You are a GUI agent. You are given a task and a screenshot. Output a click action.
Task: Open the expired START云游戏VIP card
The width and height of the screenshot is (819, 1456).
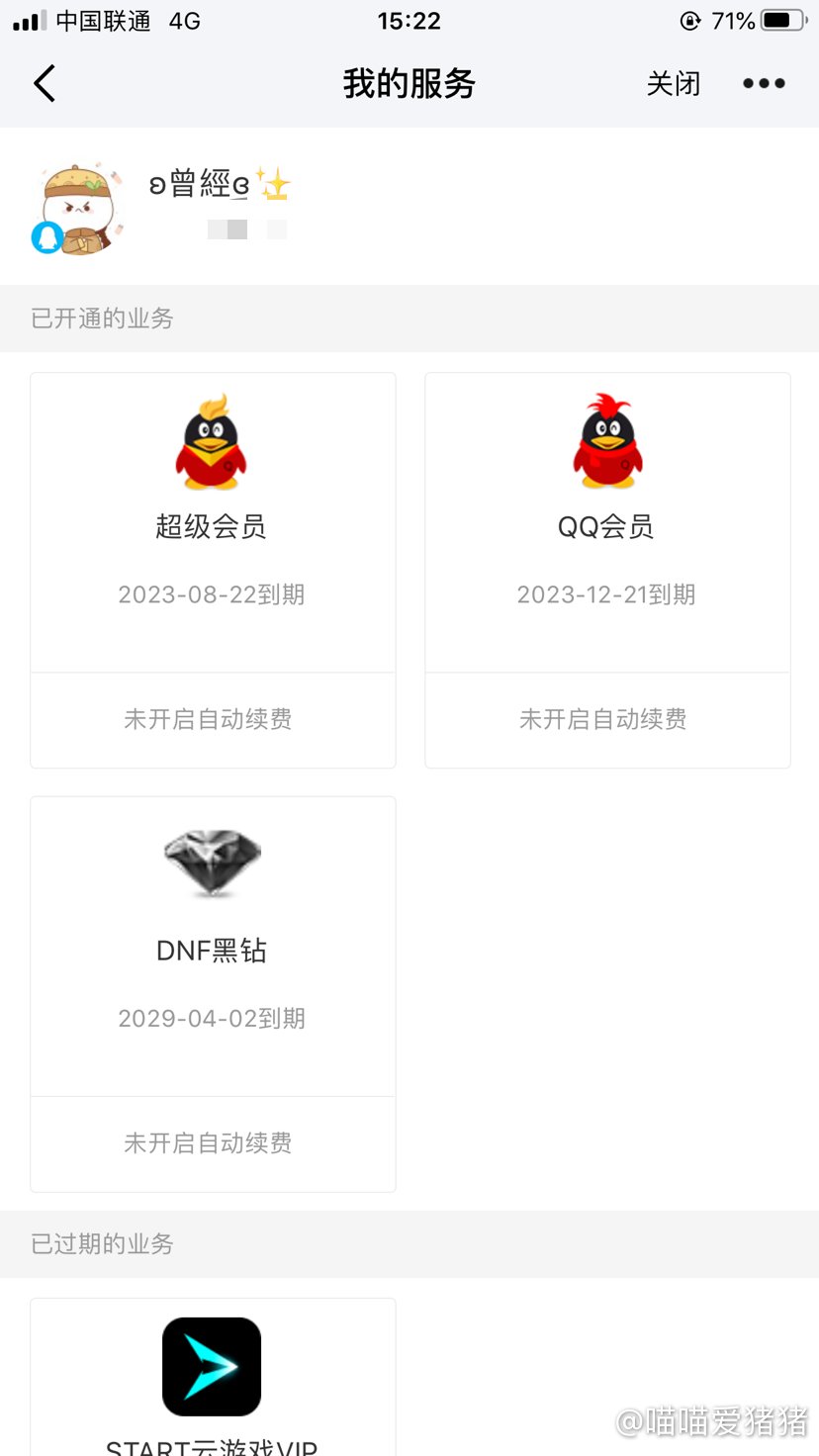pyautogui.click(x=213, y=1378)
